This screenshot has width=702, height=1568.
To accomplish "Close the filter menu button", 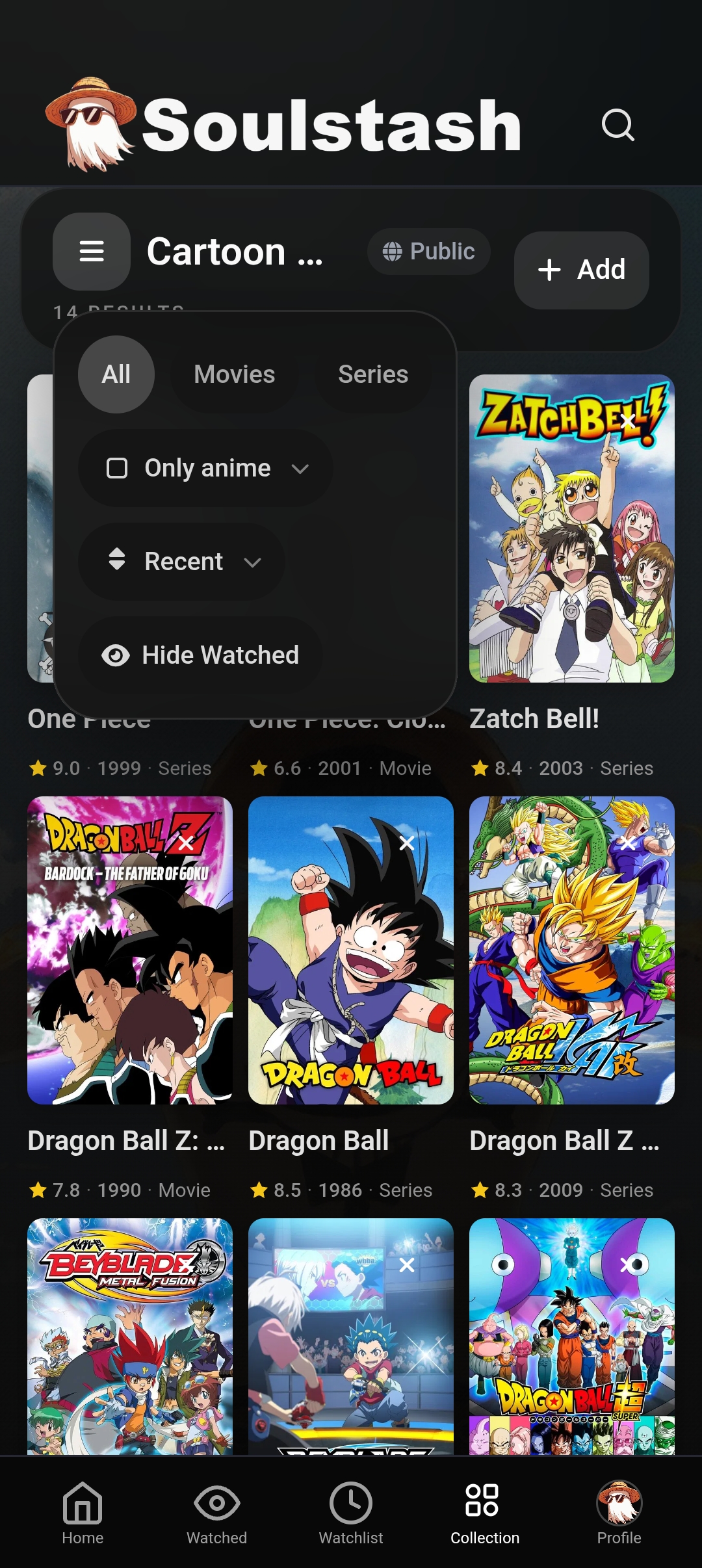I will (x=92, y=251).
